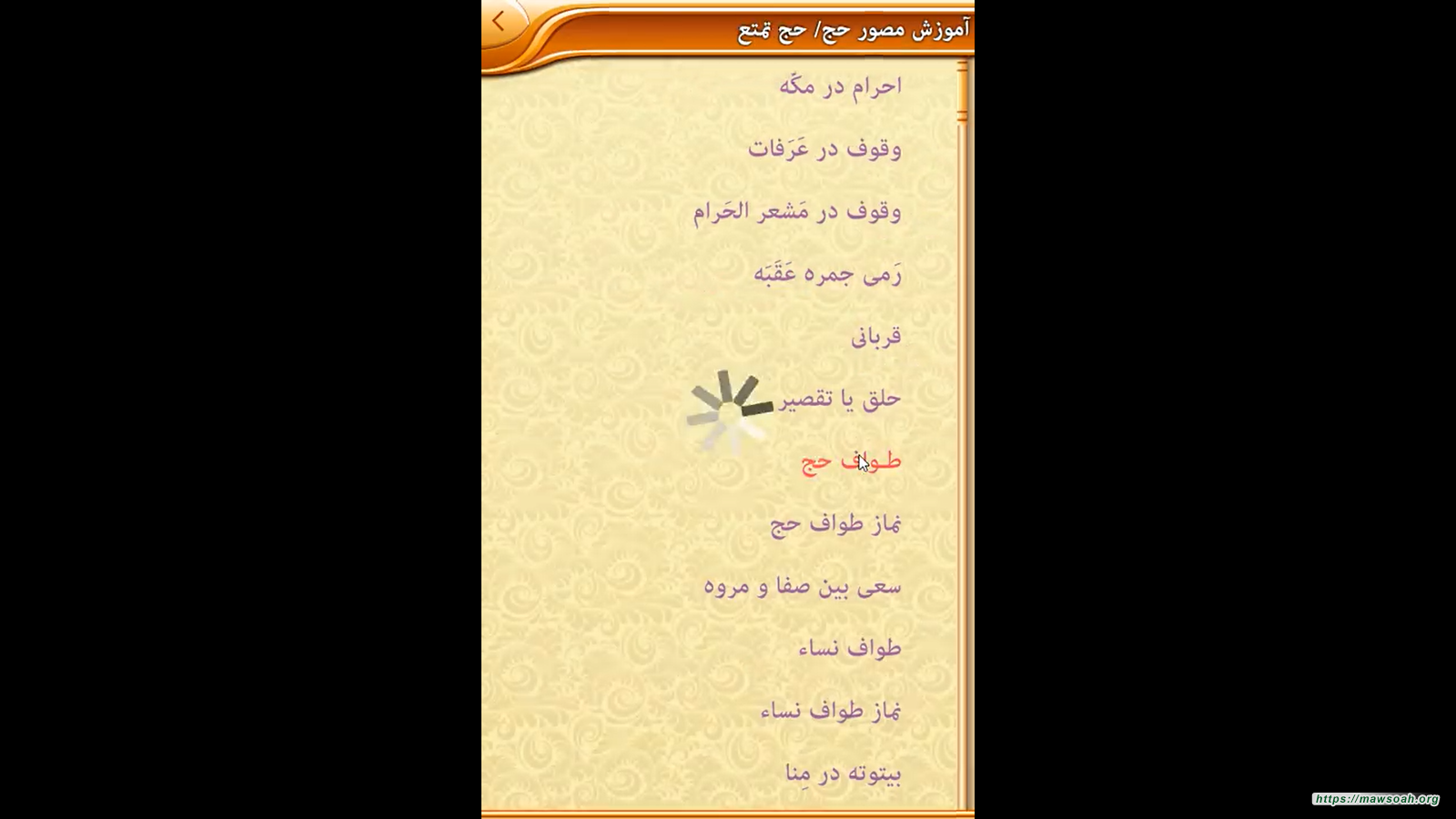Screen dimensions: 1456x819
Task: Open نماز طواف حج lesson
Action: (835, 524)
